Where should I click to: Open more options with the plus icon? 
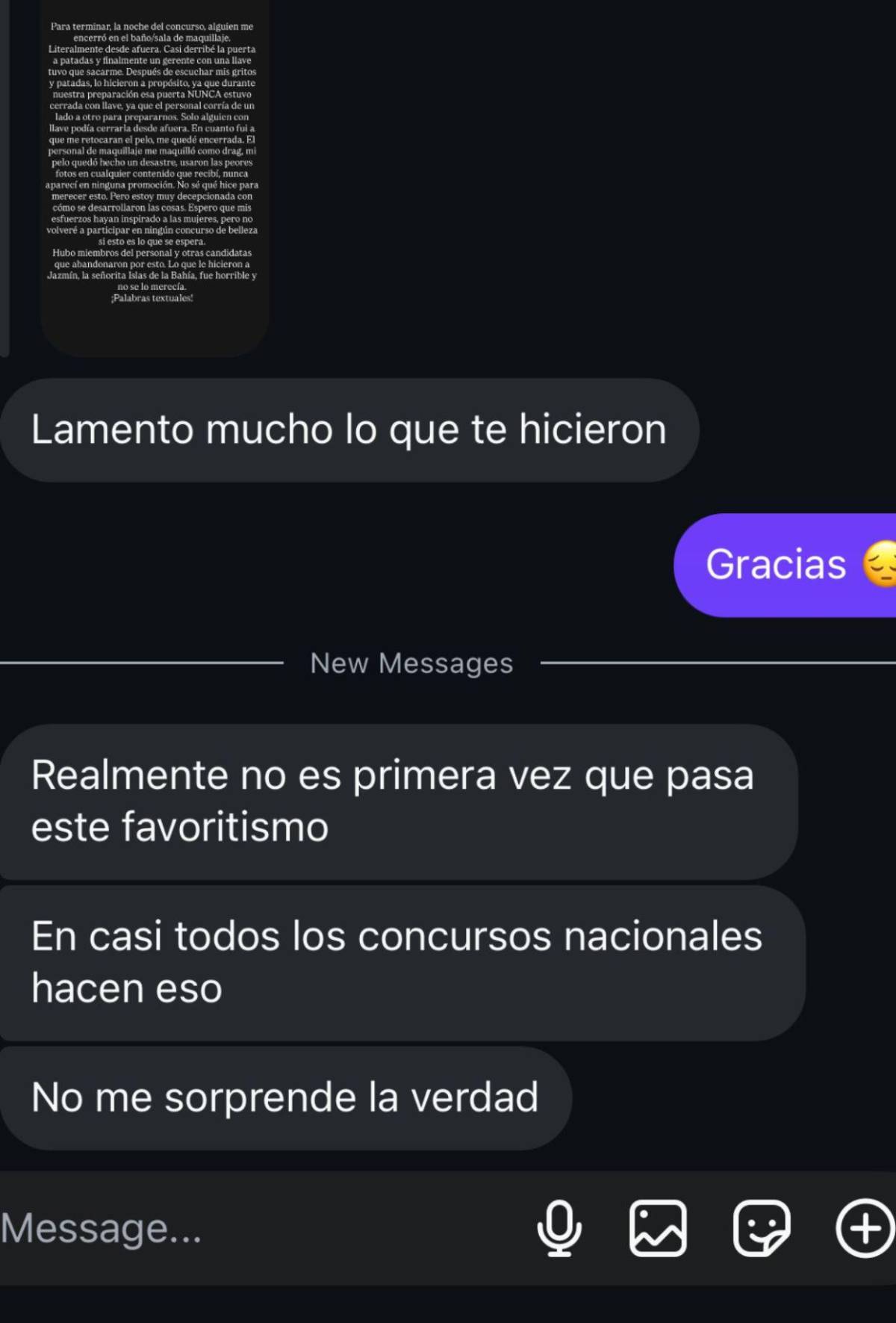click(864, 1228)
